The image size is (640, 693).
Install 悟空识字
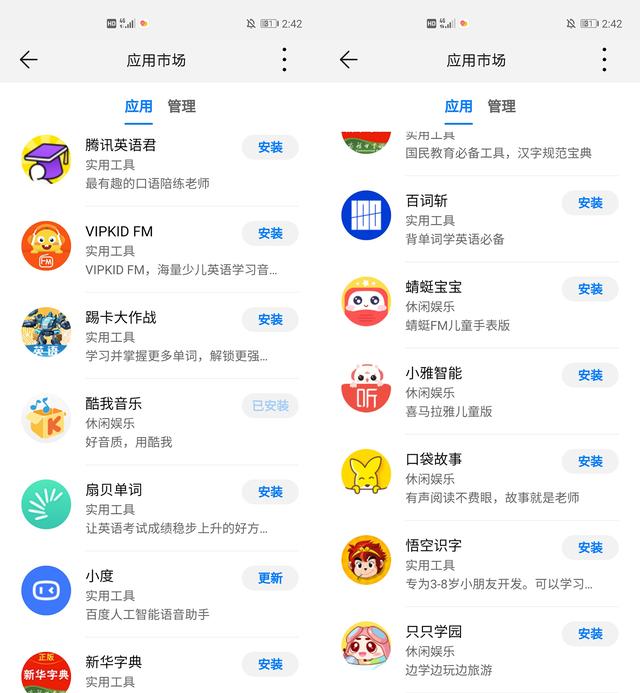[x=590, y=547]
